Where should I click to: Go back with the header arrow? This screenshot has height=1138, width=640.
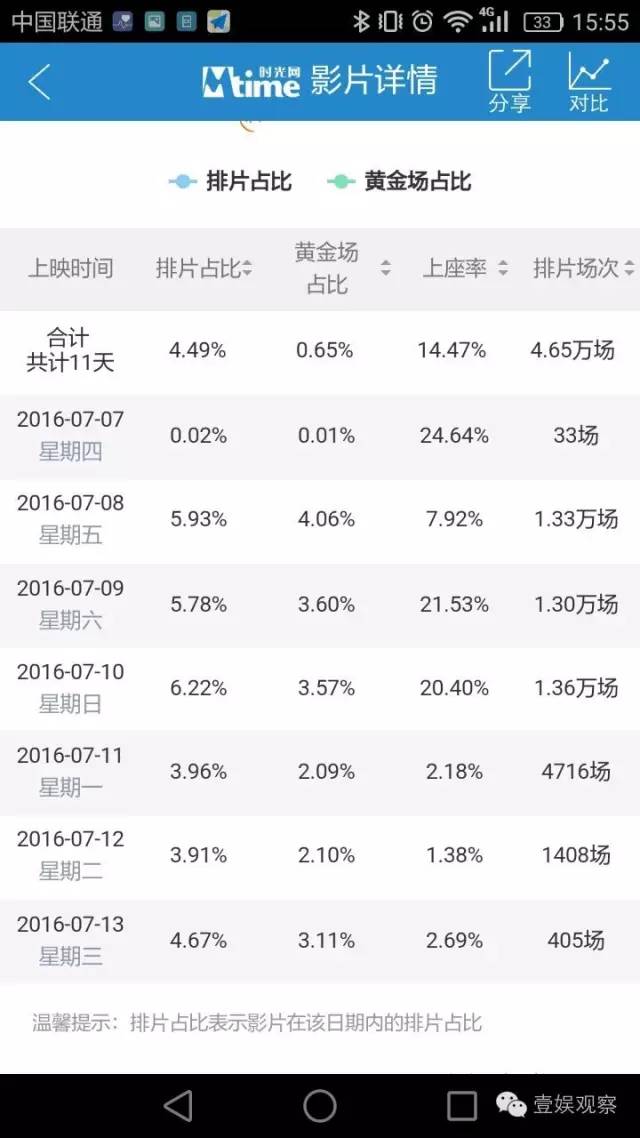click(x=39, y=81)
